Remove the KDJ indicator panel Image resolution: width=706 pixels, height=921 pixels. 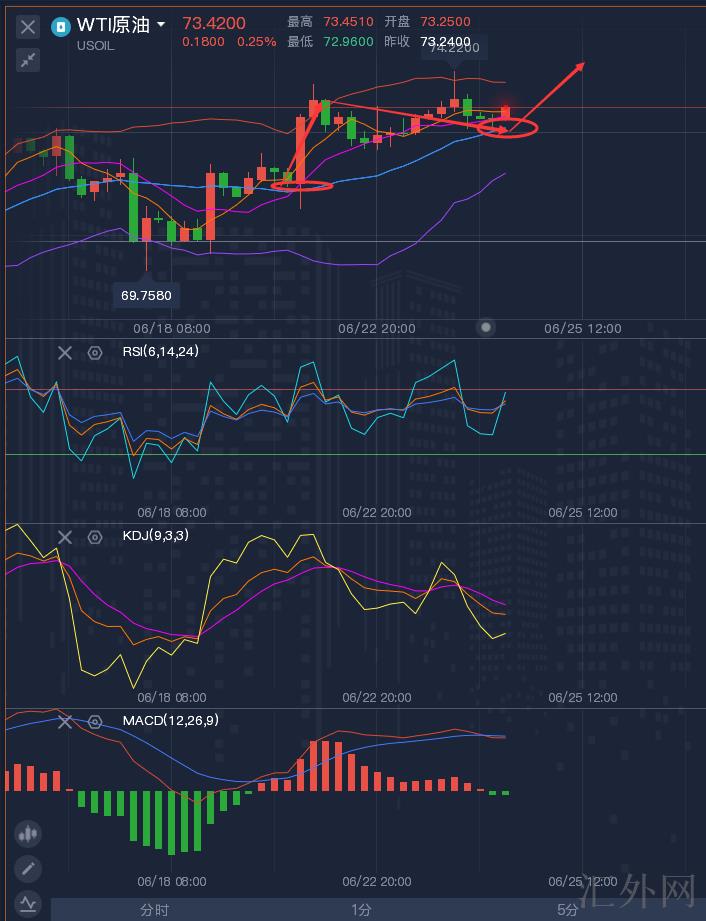point(65,537)
